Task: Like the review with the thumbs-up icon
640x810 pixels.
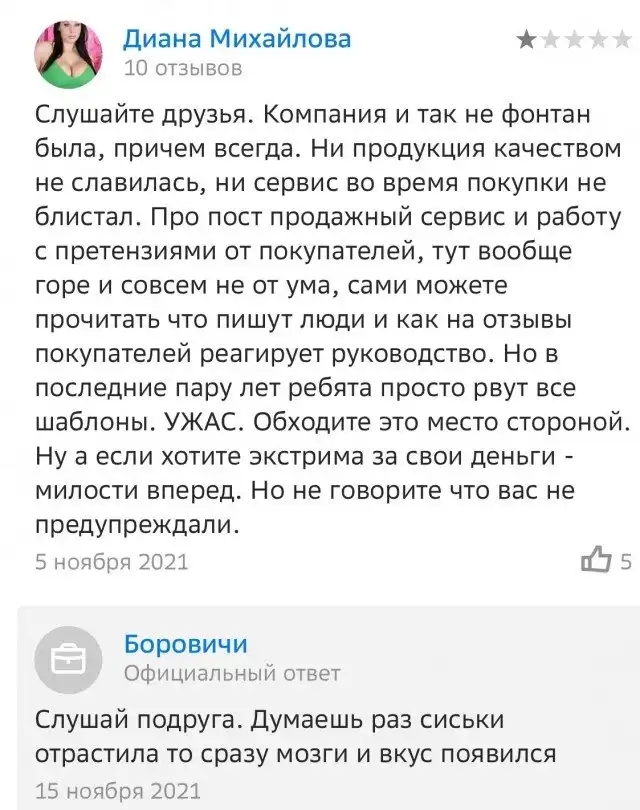Action: click(596, 560)
